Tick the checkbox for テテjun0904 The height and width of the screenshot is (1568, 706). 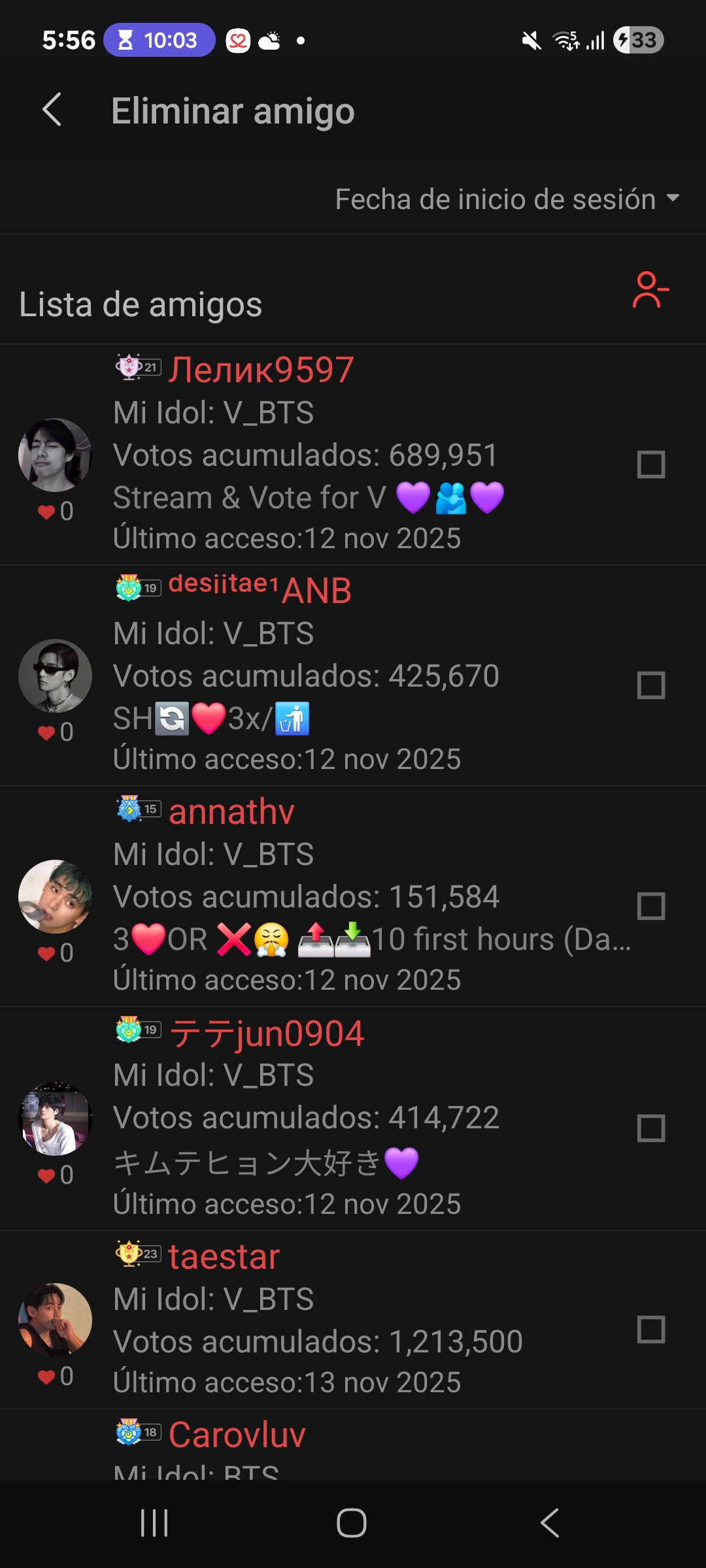coord(650,1128)
